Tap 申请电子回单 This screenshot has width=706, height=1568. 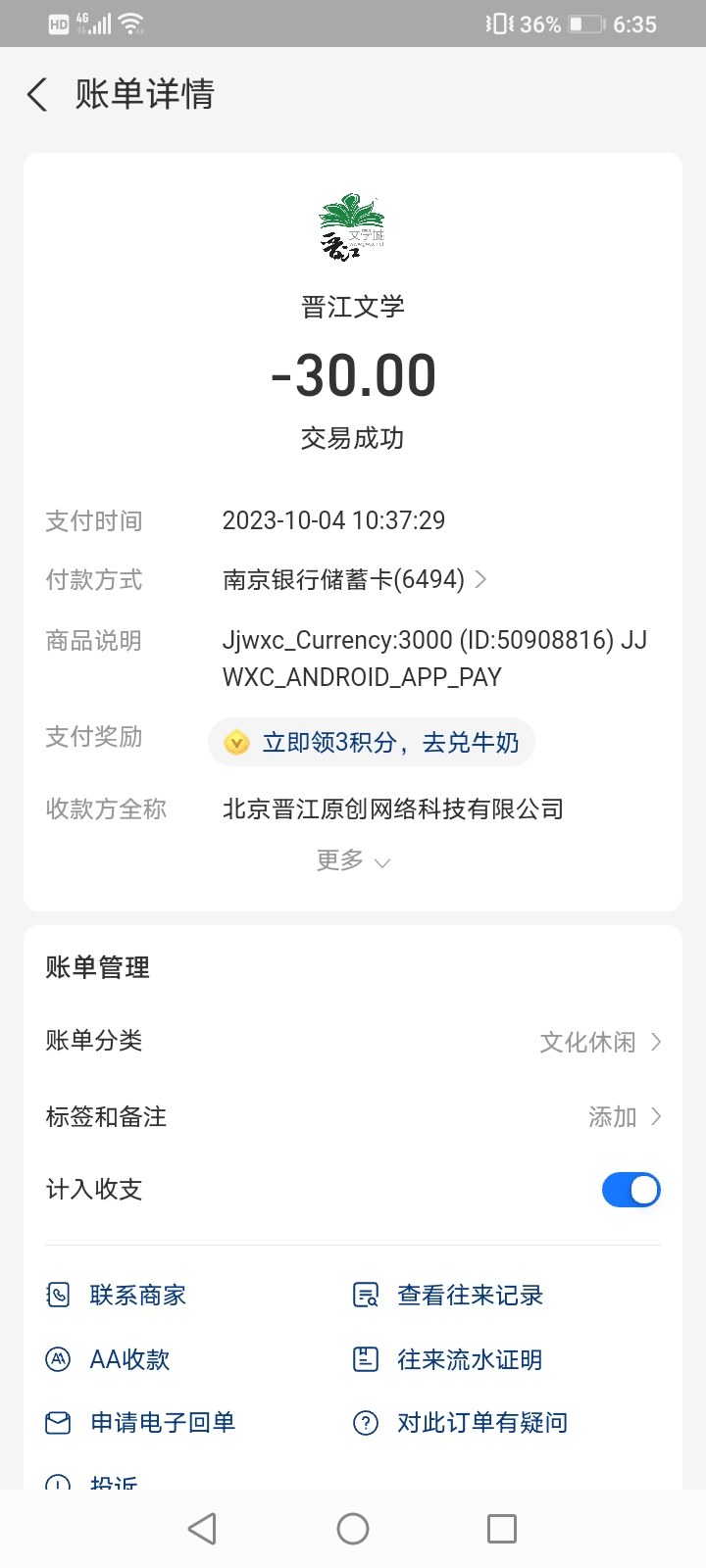point(141,1423)
